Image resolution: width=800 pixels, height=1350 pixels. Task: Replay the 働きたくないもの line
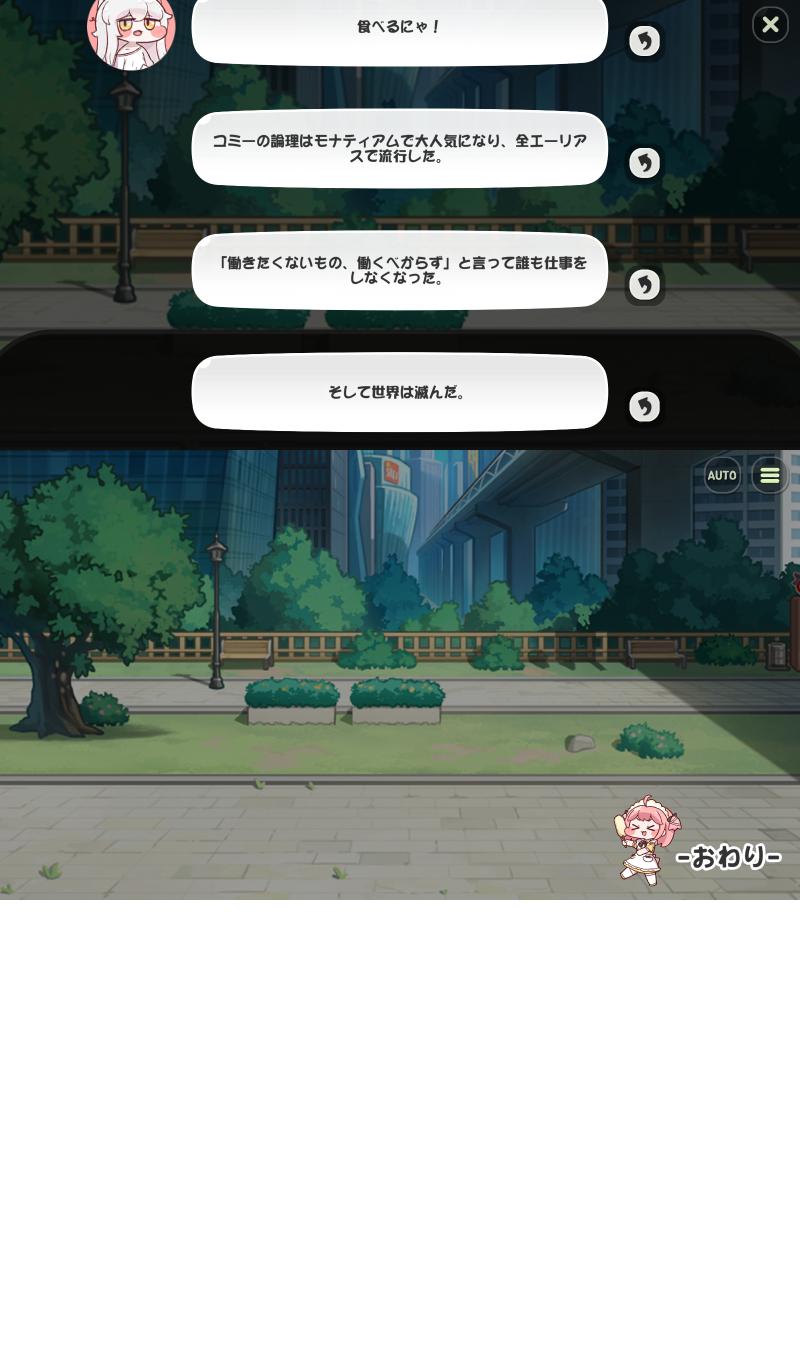(644, 285)
